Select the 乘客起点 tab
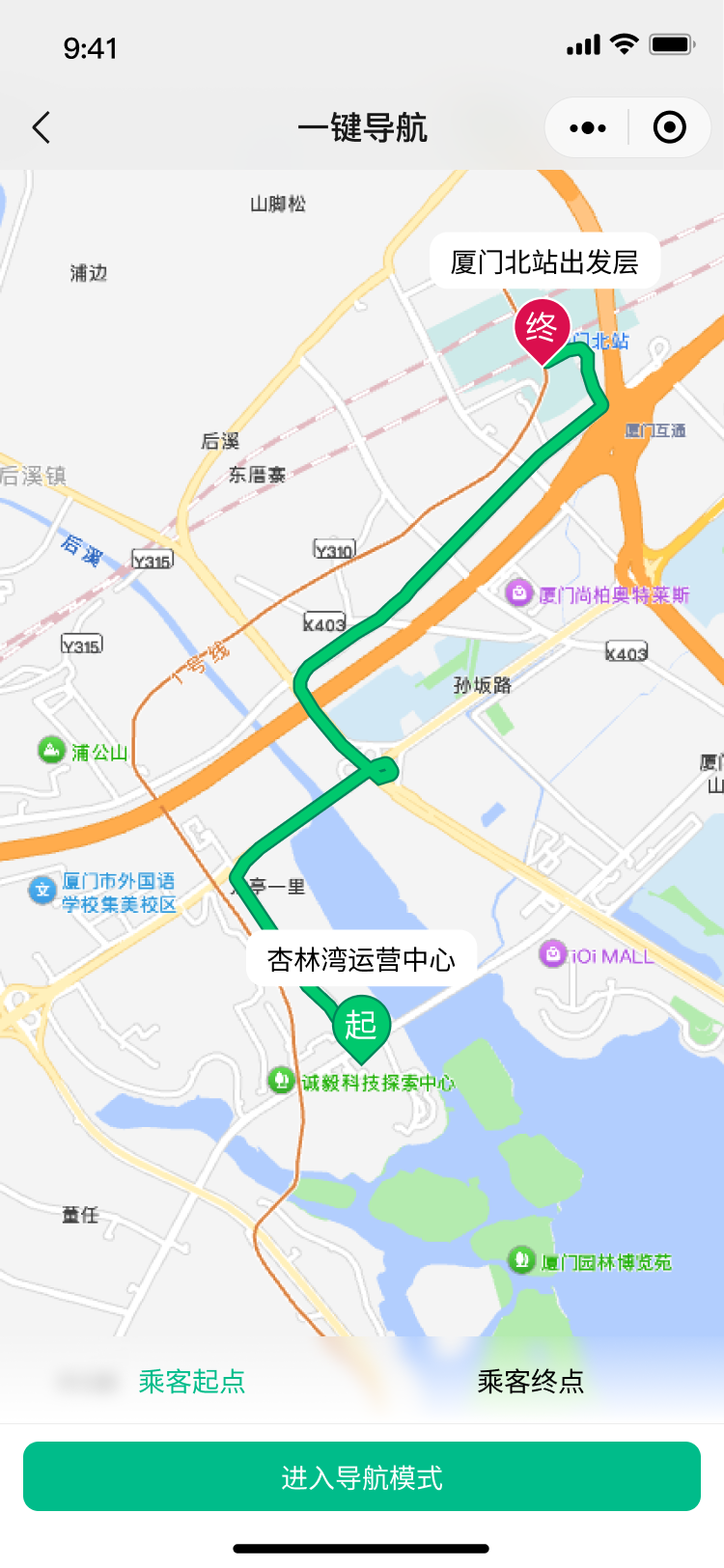The image size is (724, 1568). pos(191,1381)
